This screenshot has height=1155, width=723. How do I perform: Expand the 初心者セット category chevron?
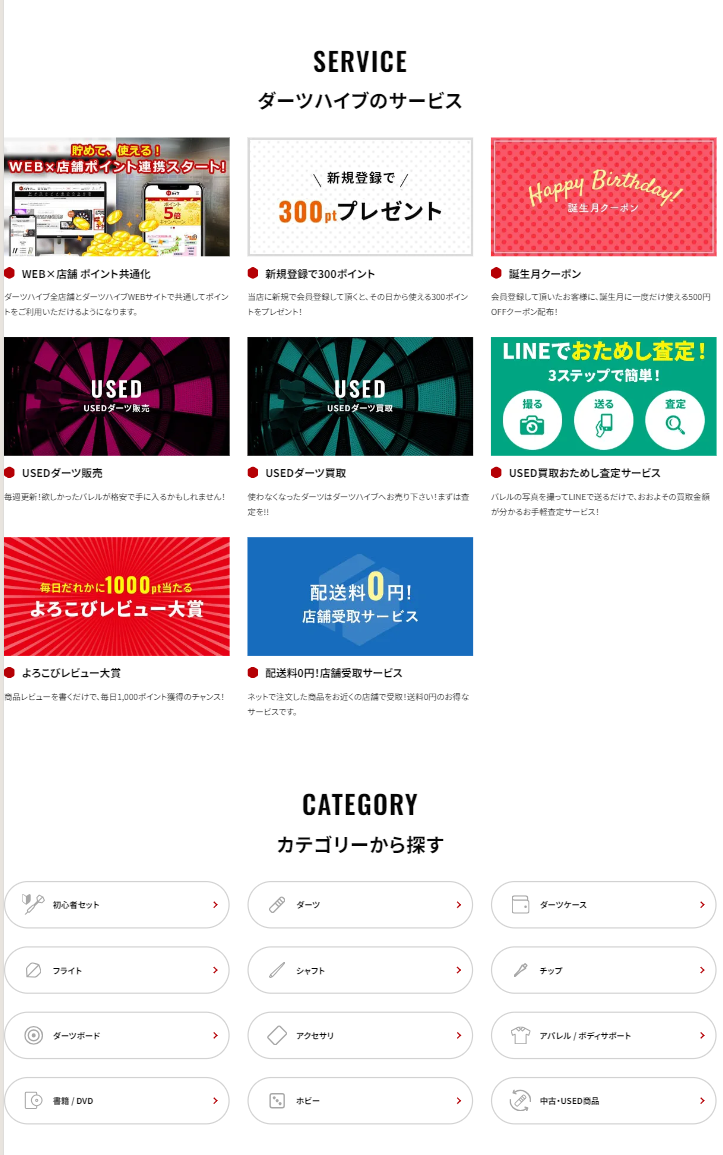(214, 905)
